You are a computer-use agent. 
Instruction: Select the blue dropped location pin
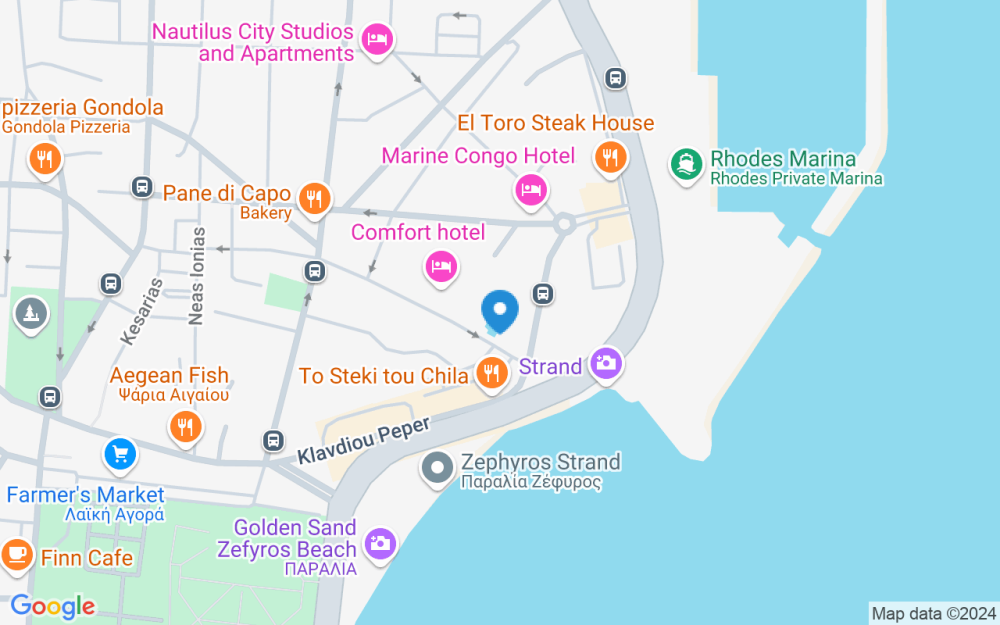[x=500, y=310]
